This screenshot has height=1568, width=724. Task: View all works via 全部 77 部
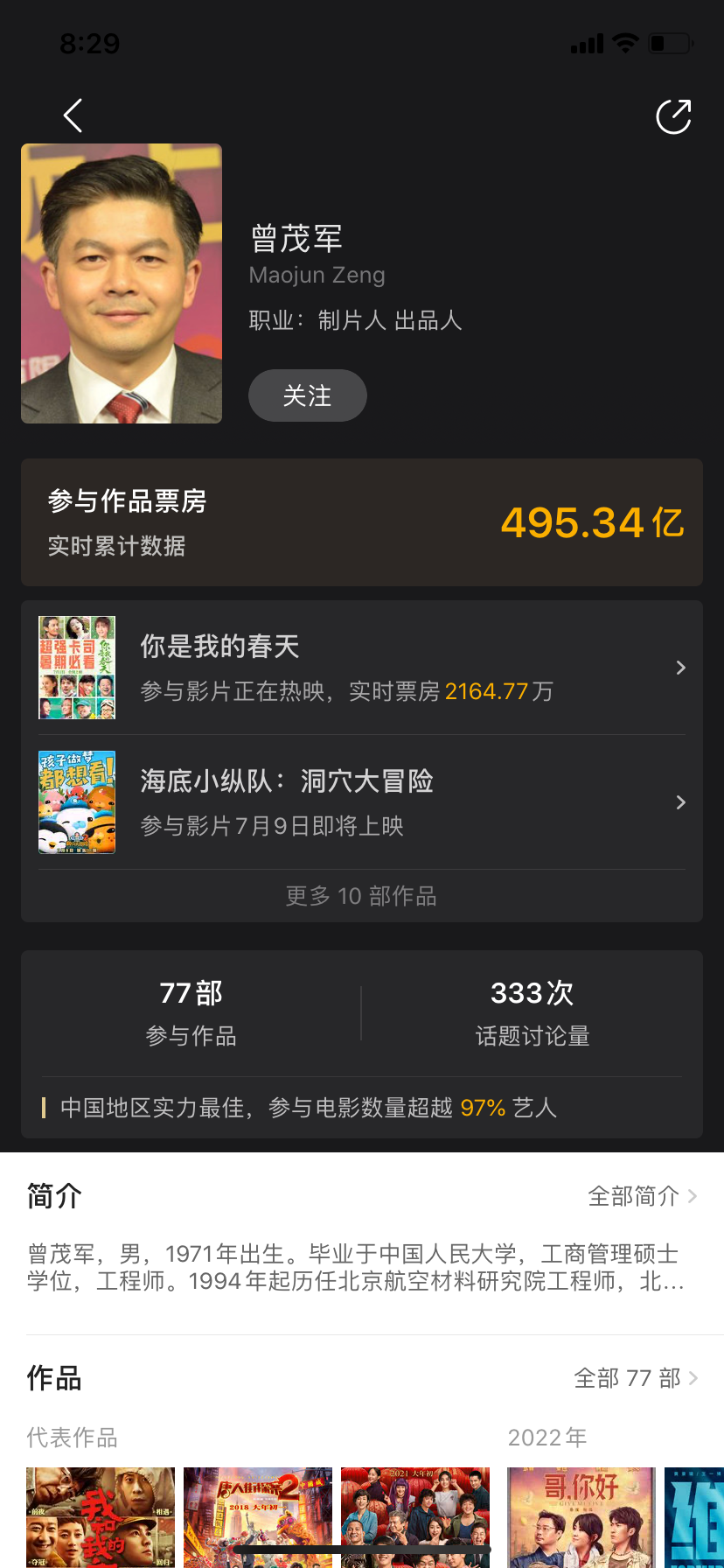pyautogui.click(x=635, y=1378)
